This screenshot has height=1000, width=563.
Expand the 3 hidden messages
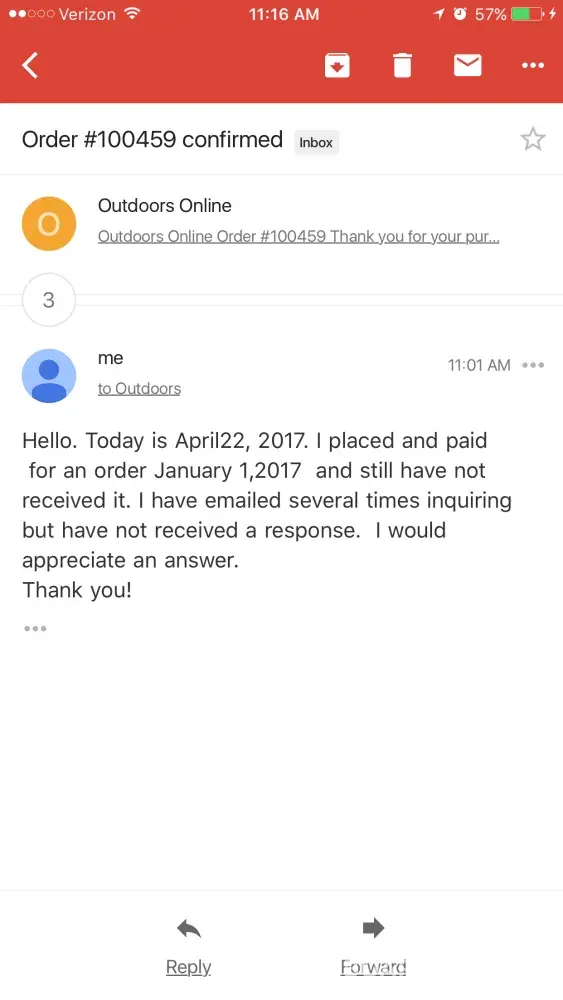pyautogui.click(x=49, y=300)
